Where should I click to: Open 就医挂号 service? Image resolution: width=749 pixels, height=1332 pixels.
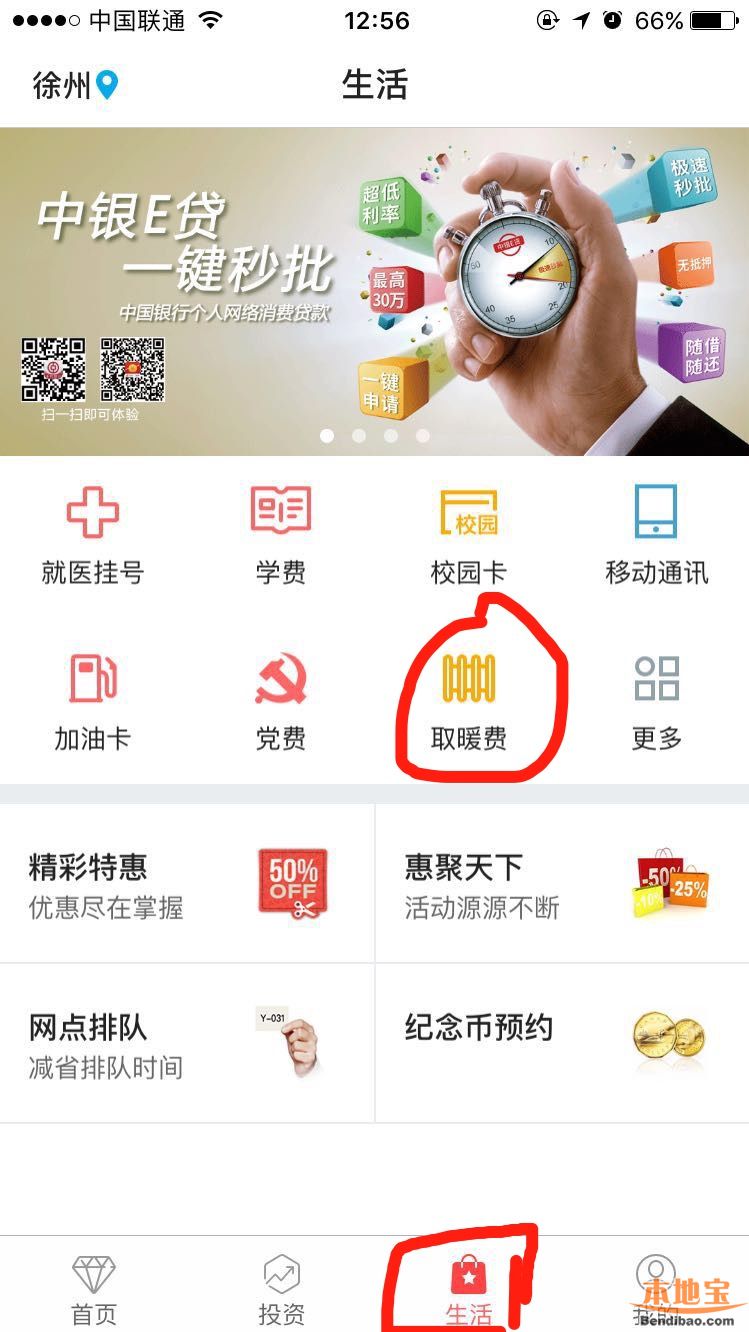tap(92, 534)
